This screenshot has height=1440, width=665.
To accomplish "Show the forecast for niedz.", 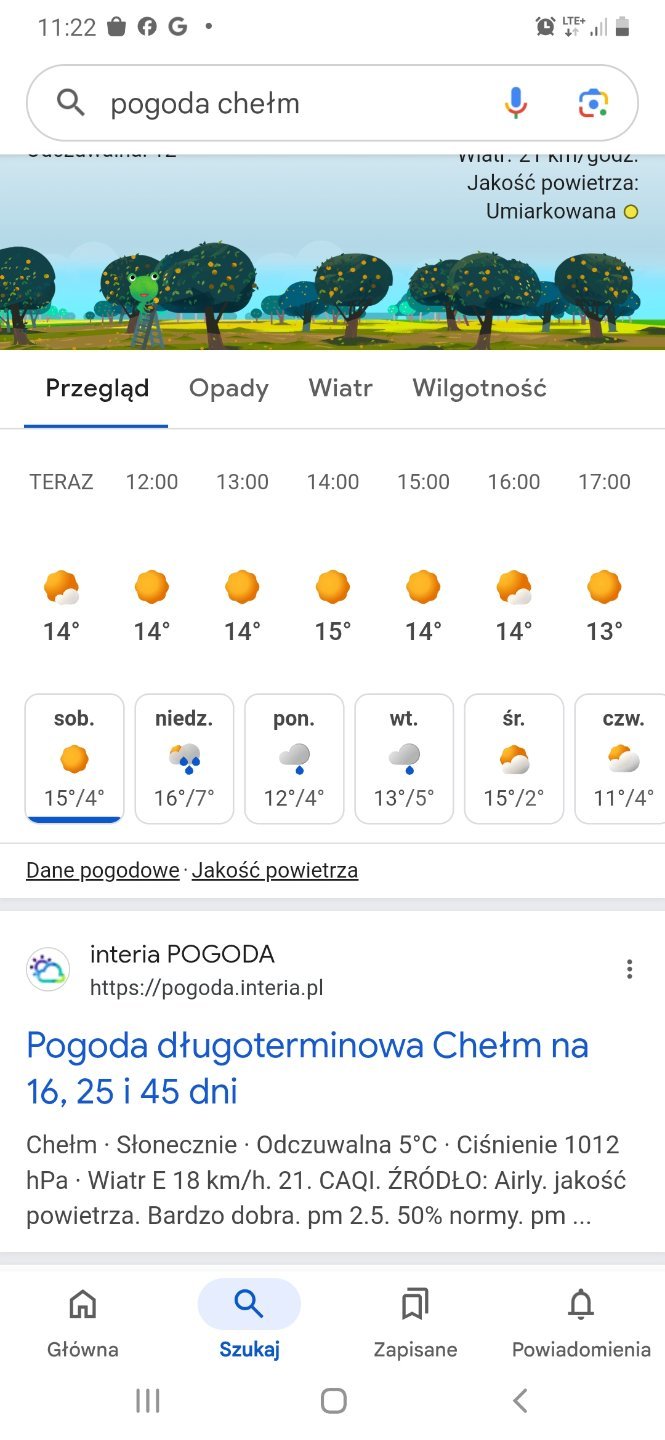I will pos(184,759).
